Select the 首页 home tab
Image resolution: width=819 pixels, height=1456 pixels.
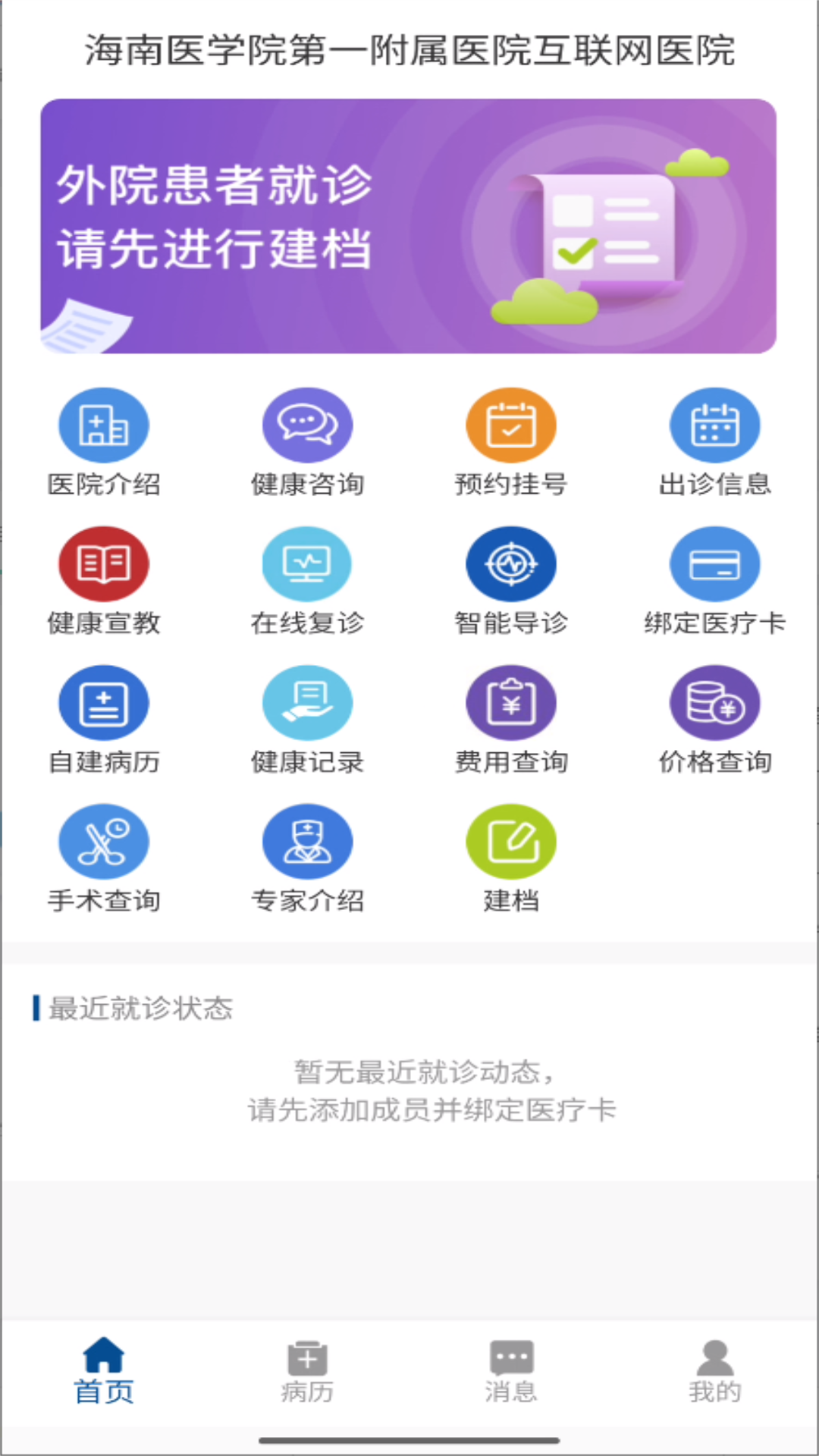104,1373
